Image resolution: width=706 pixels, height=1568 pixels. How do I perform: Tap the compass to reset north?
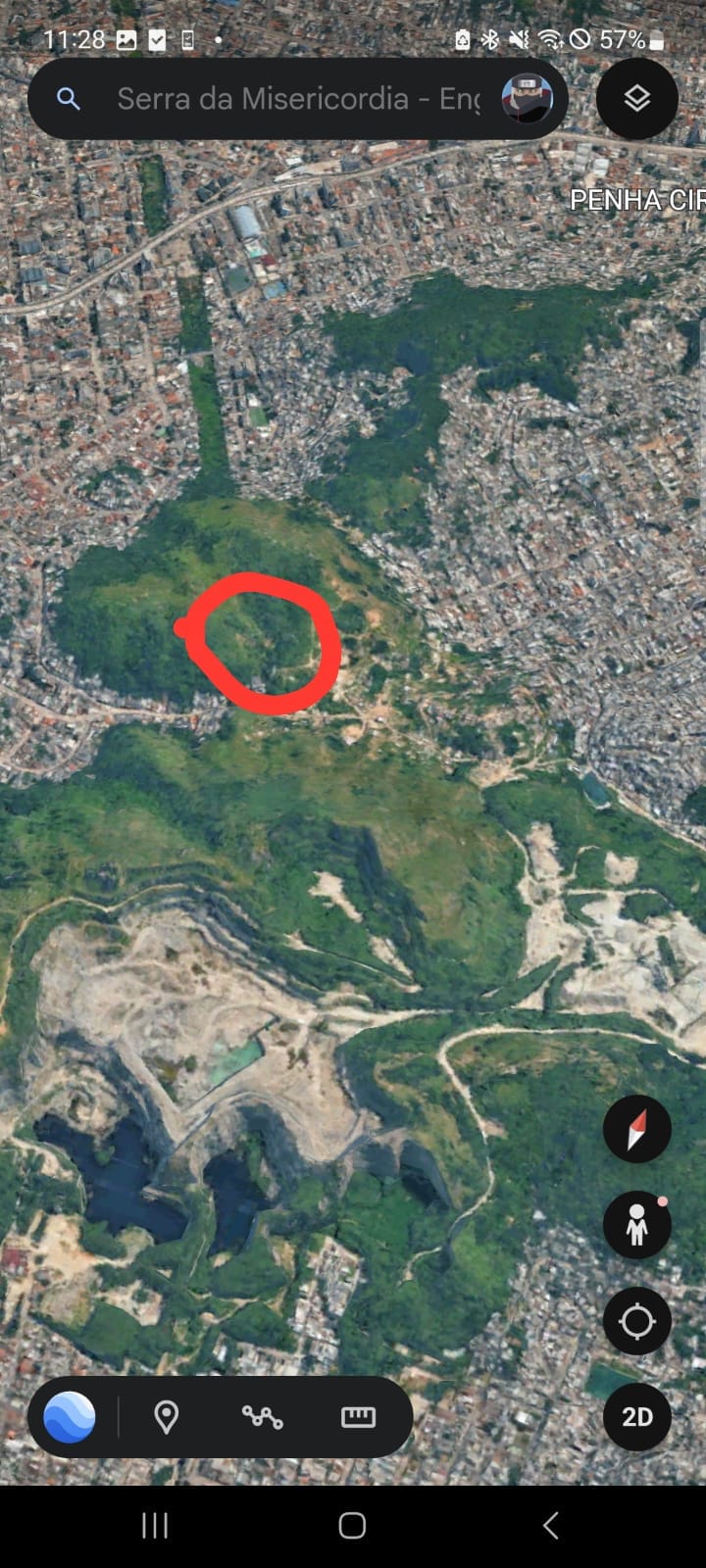click(x=637, y=1130)
